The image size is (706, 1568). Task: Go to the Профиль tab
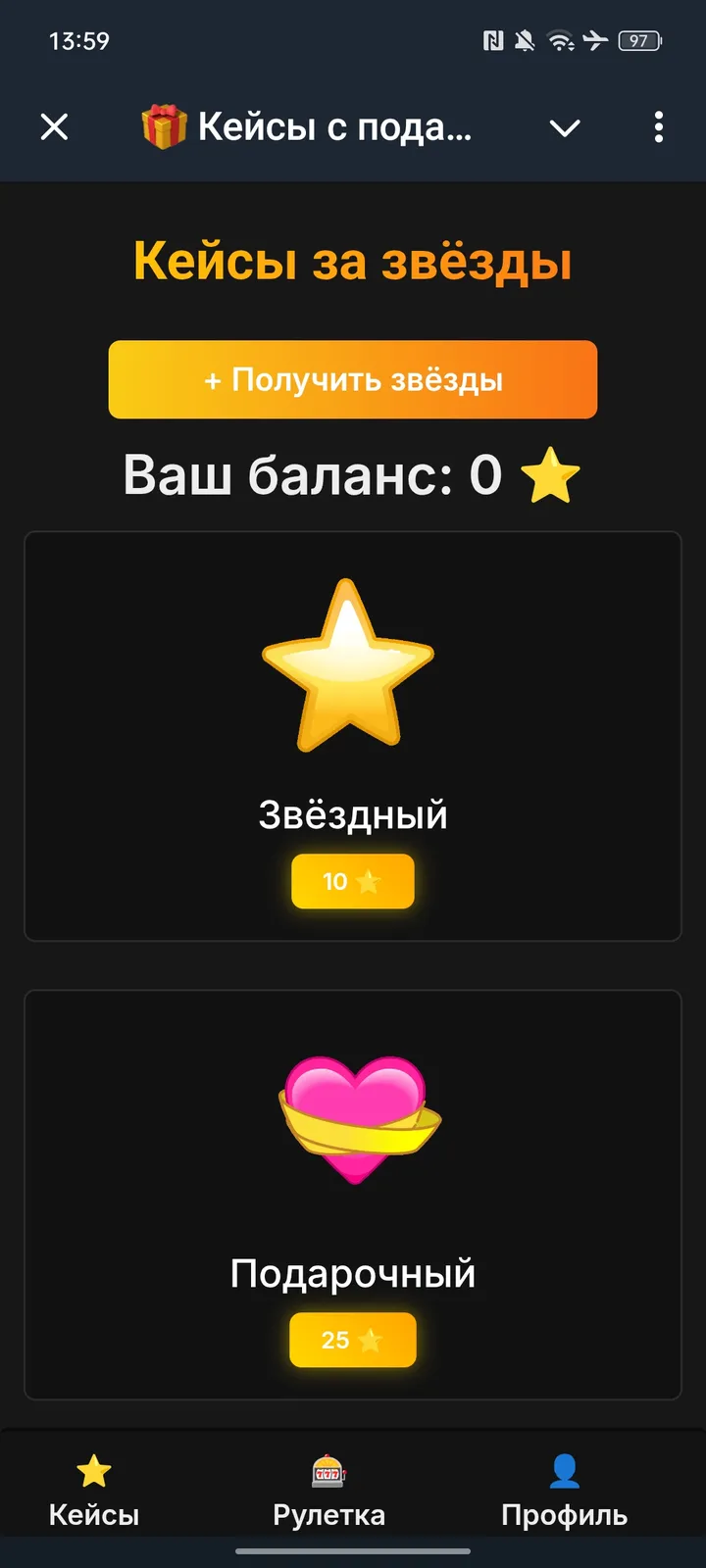click(x=564, y=1492)
